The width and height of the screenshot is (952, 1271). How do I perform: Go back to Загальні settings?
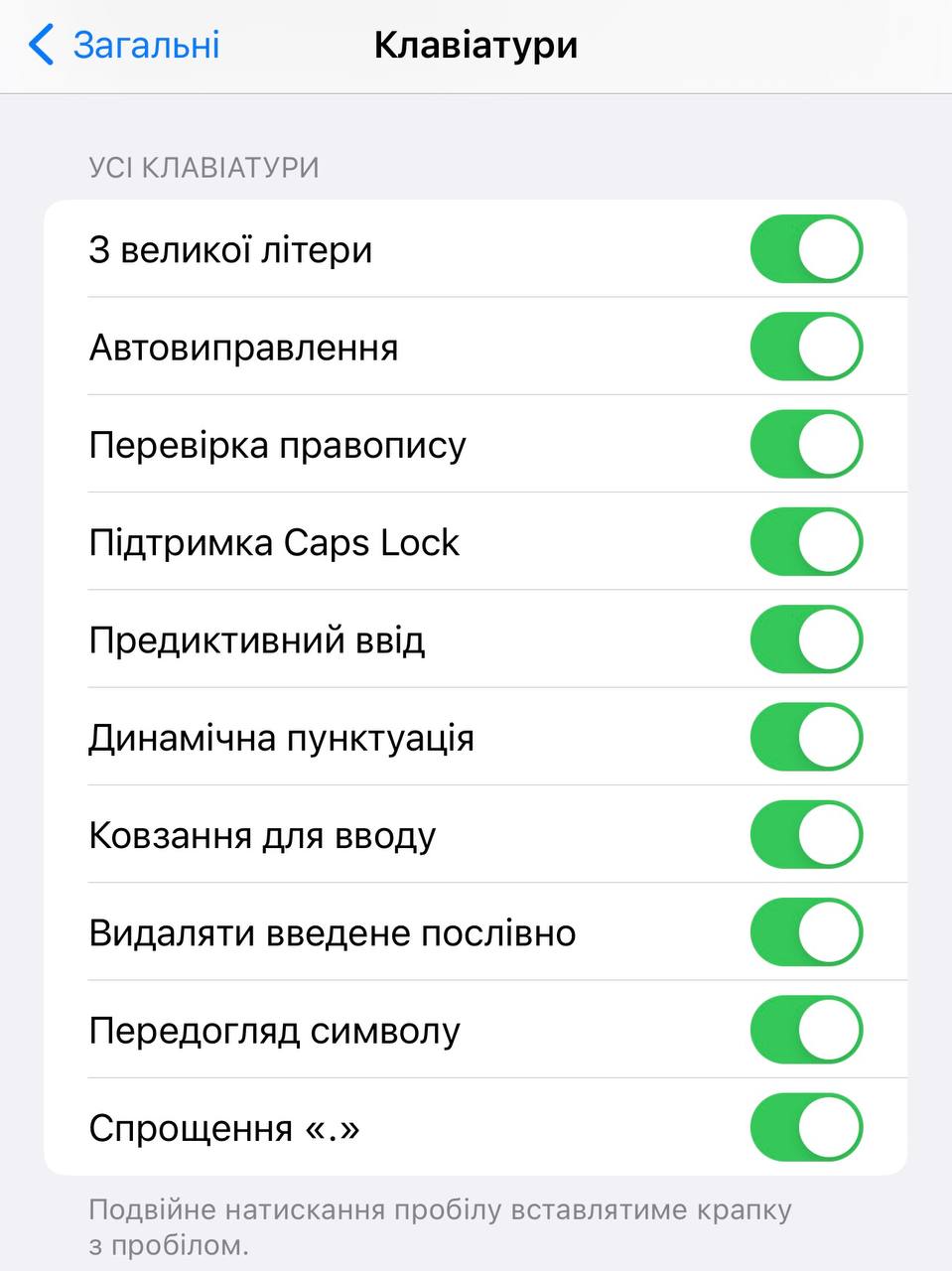click(125, 46)
